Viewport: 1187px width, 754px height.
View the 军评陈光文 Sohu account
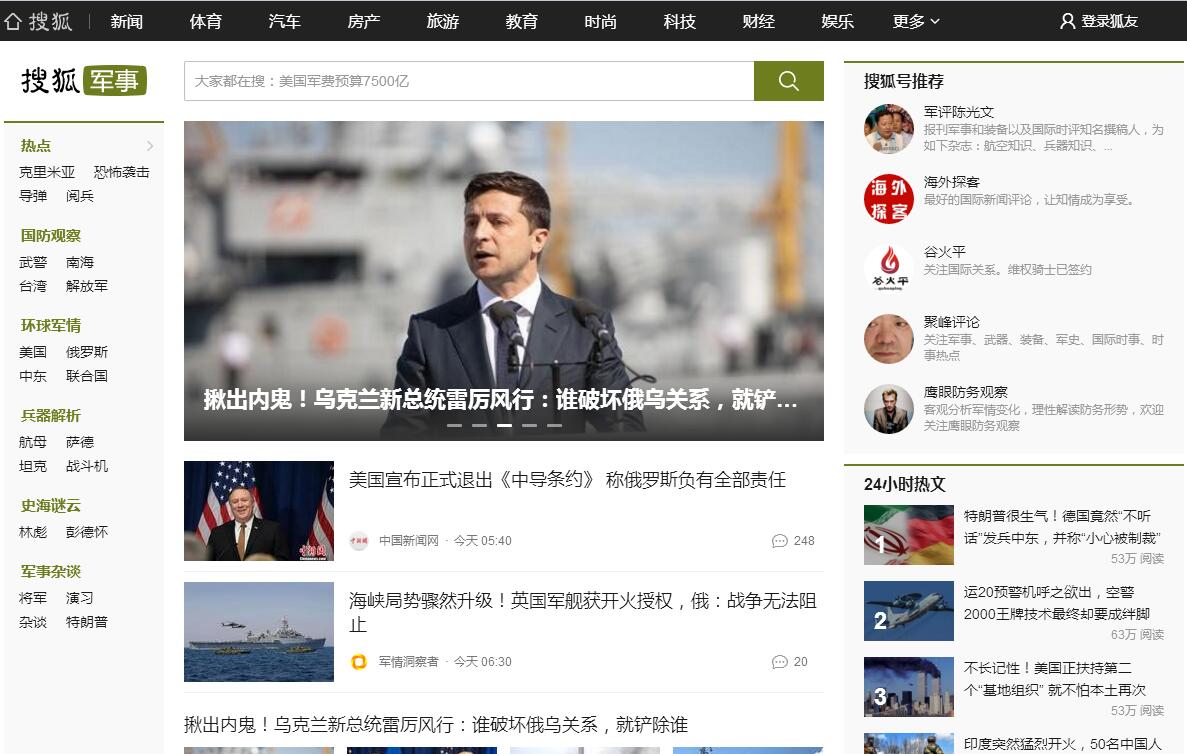click(958, 112)
